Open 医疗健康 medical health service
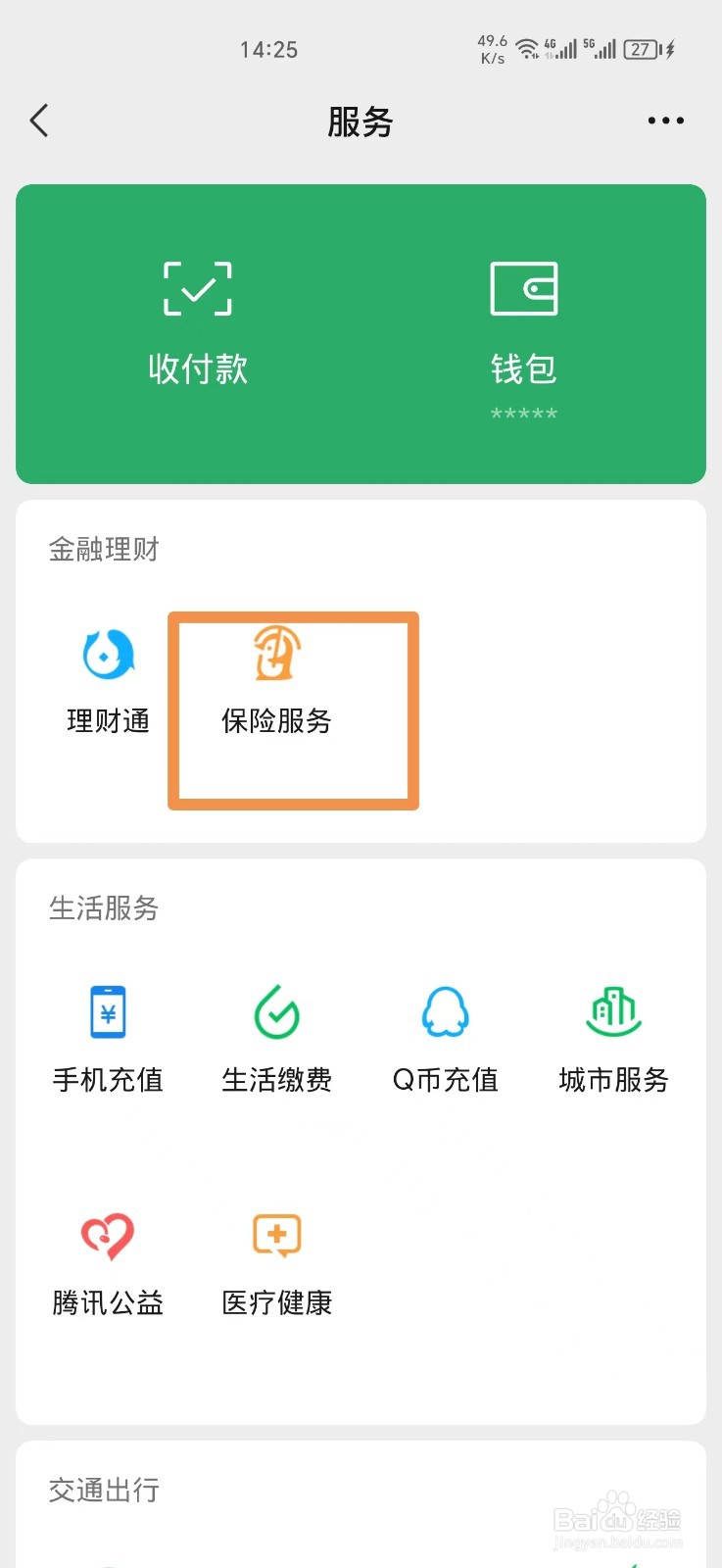Image resolution: width=722 pixels, height=1568 pixels. [x=277, y=1264]
